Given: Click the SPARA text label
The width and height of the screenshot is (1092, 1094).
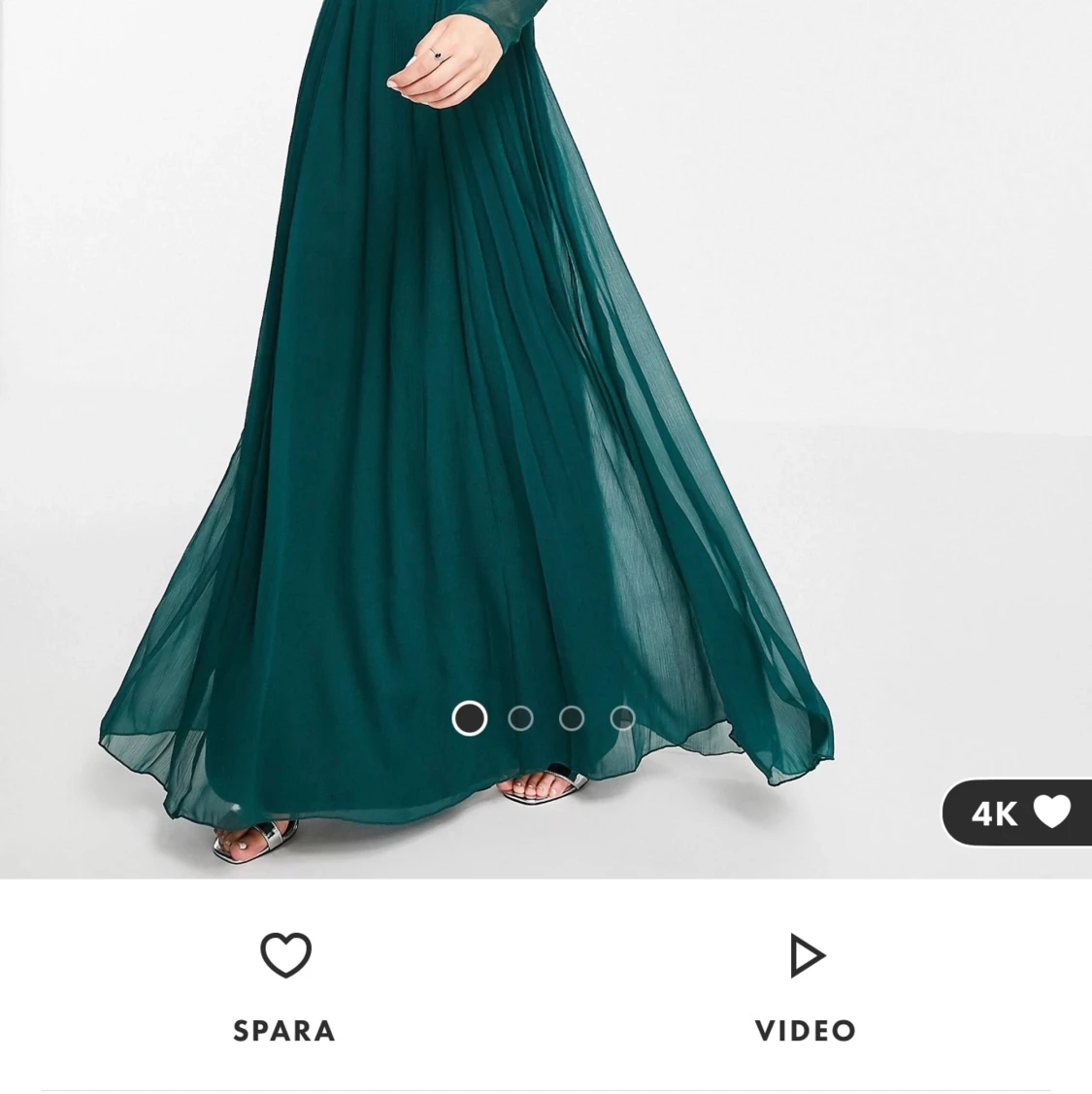Looking at the screenshot, I should [x=284, y=1030].
